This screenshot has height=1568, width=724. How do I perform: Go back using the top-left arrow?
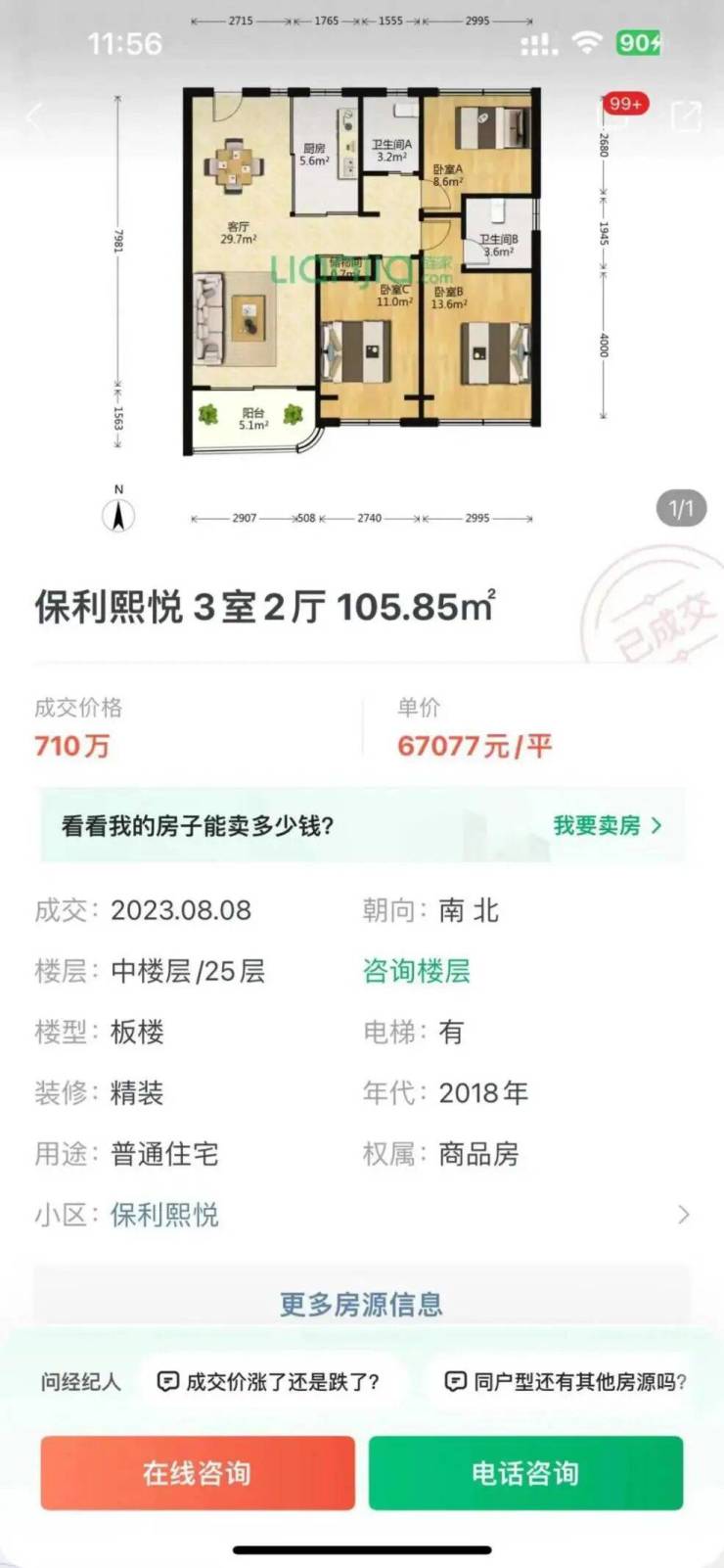pyautogui.click(x=34, y=117)
